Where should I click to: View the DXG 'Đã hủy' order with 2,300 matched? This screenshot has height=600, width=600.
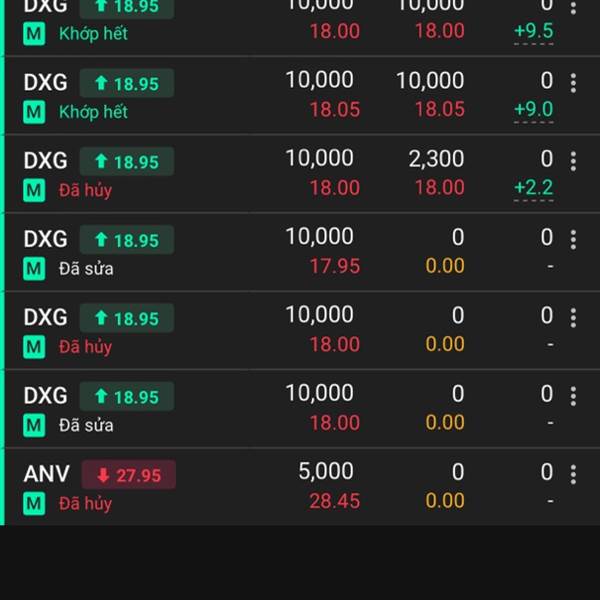280,173
